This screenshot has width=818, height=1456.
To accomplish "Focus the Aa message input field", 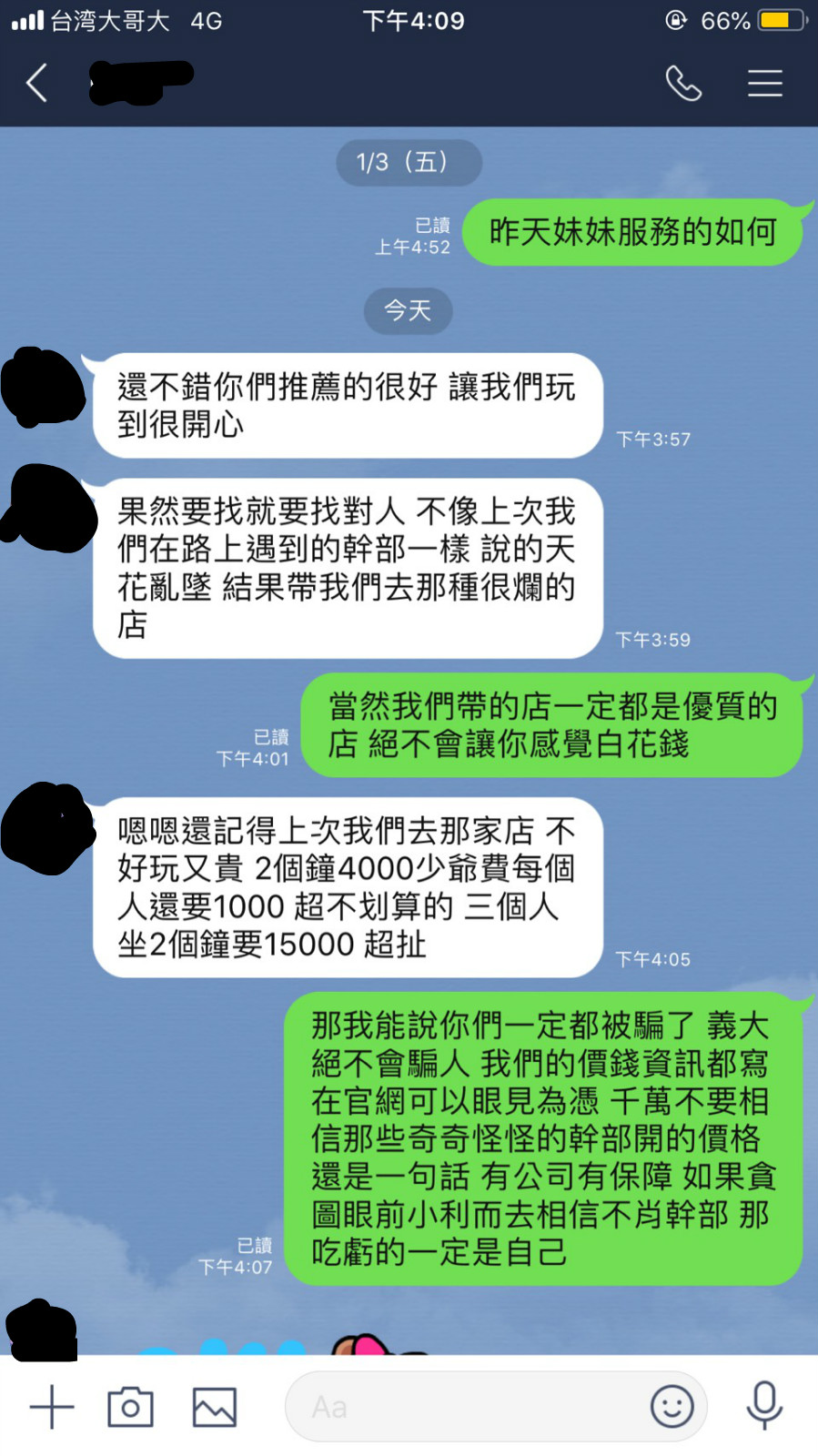I will (x=464, y=1407).
